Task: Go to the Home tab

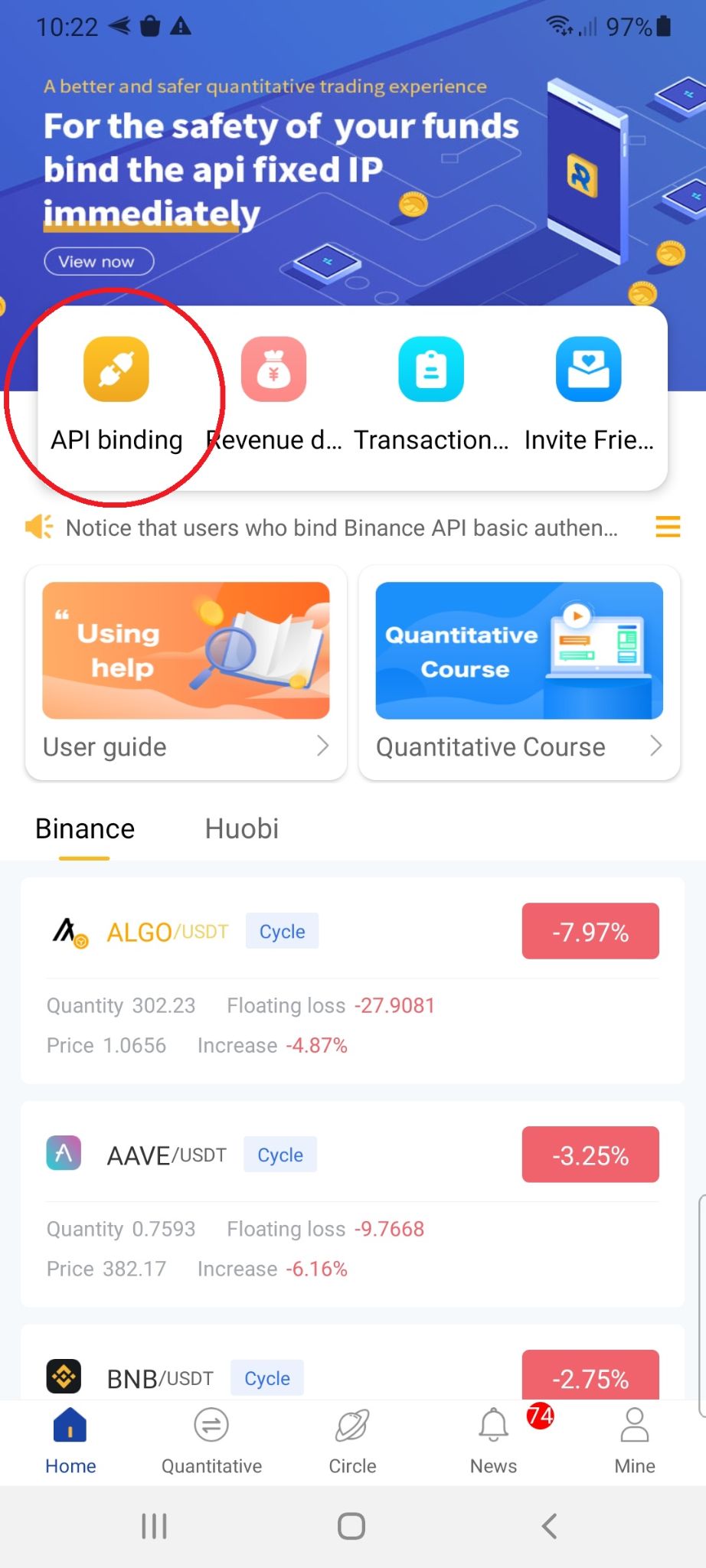Action: [x=70, y=1441]
